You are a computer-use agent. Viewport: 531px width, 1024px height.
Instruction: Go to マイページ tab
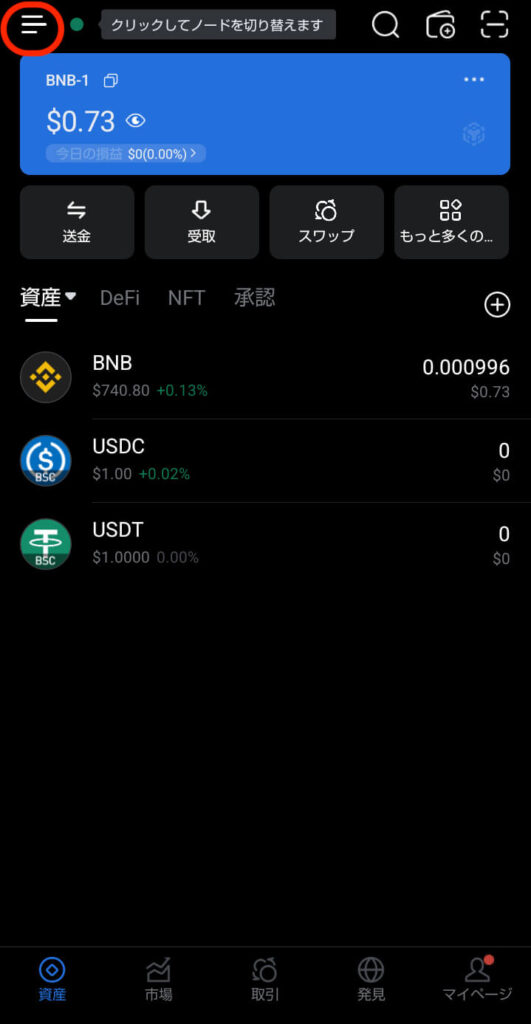pyautogui.click(x=477, y=980)
